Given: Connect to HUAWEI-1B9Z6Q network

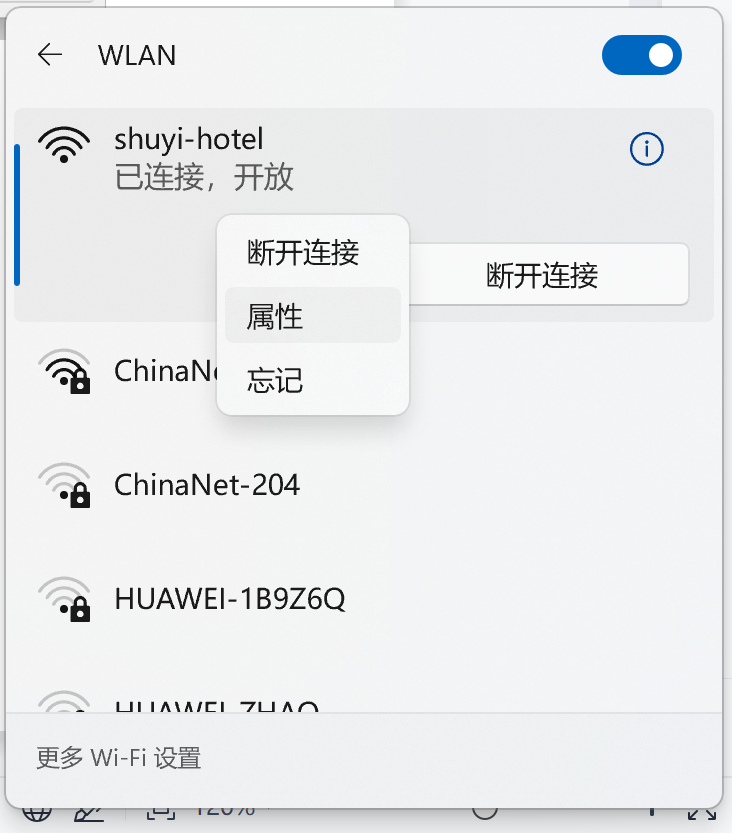Looking at the screenshot, I should coord(230,599).
